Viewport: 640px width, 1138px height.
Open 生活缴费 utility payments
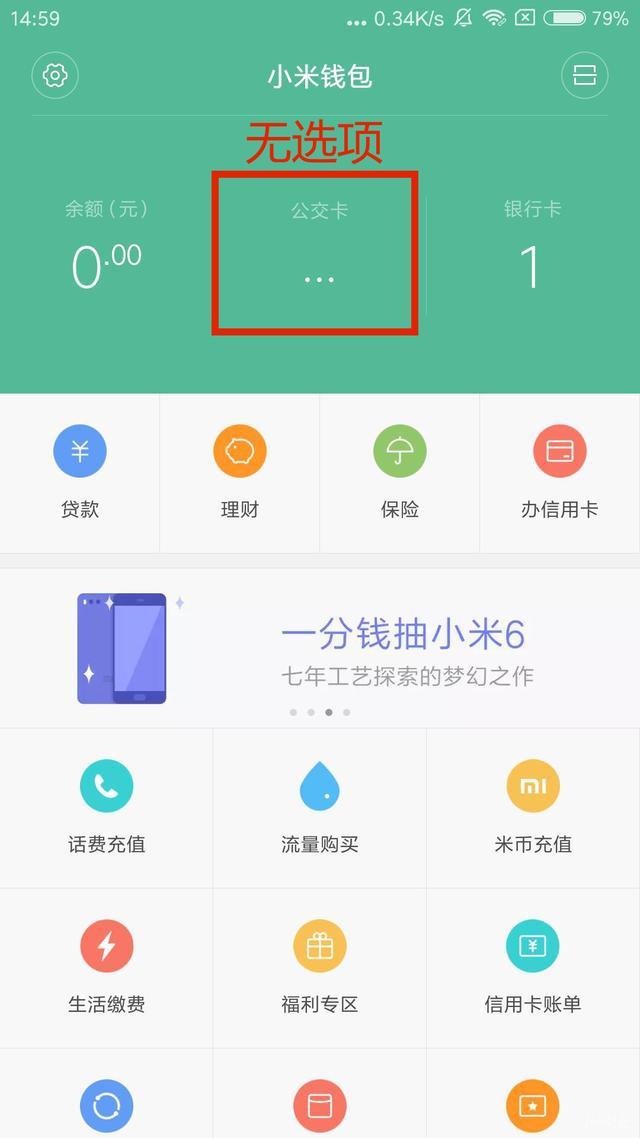point(107,967)
